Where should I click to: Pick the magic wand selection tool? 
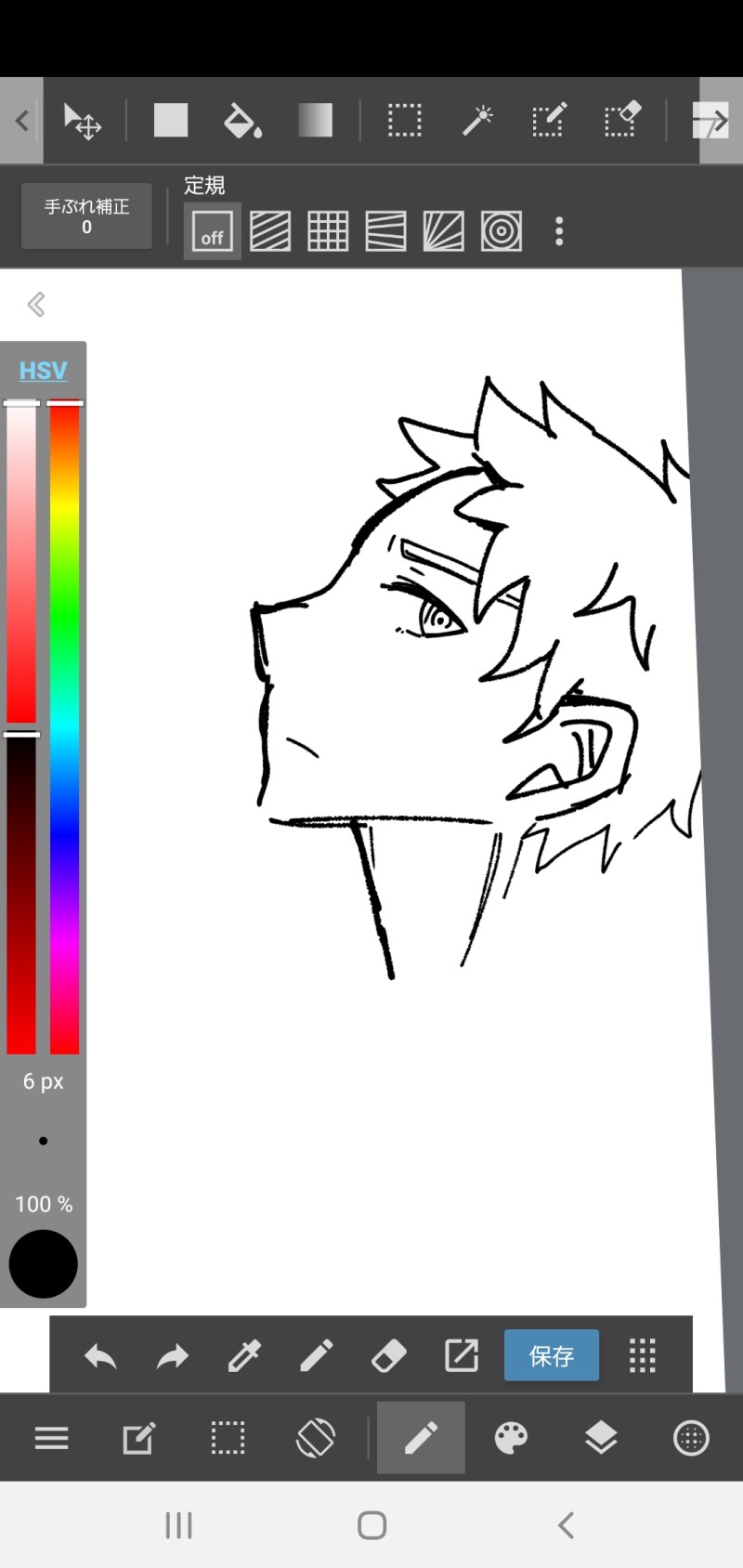pos(477,121)
